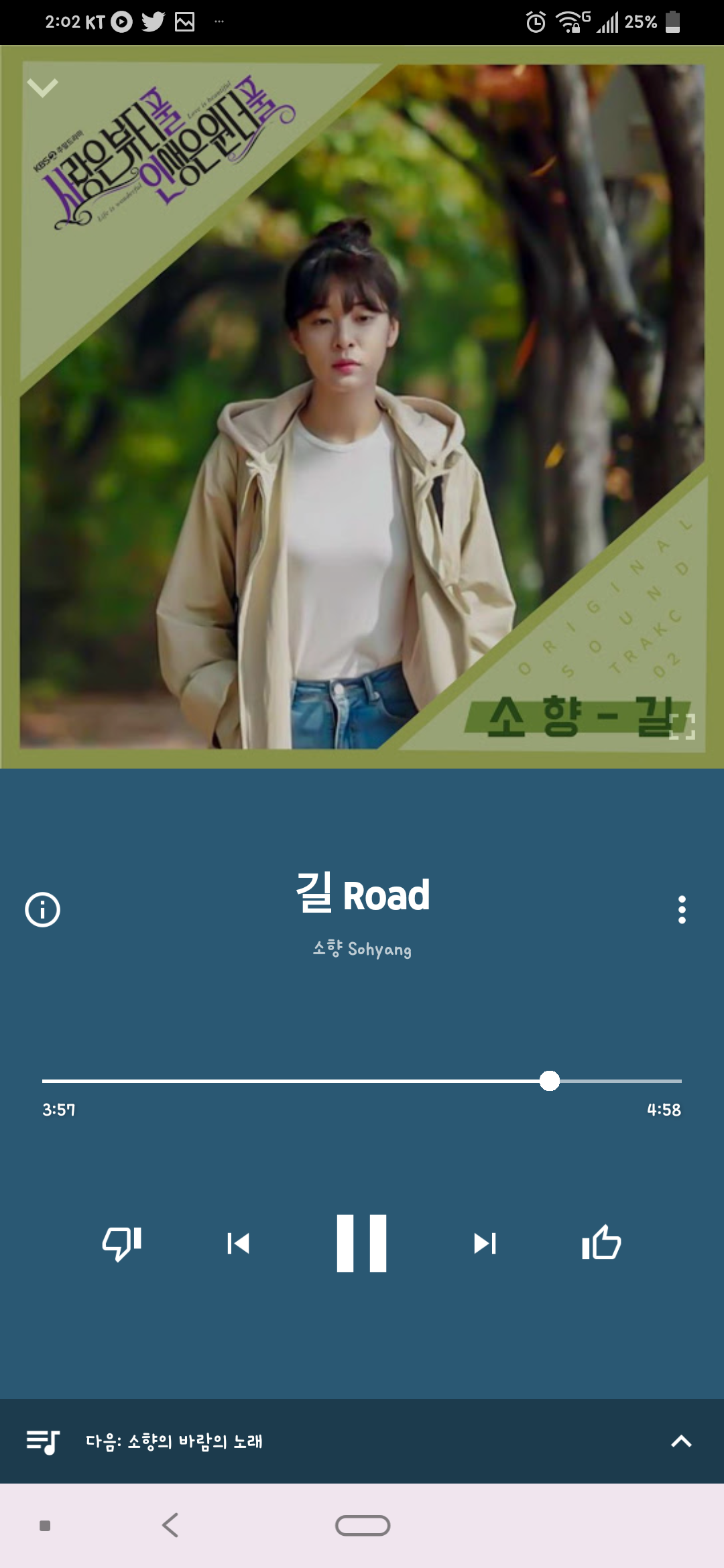The image size is (724, 1568).
Task: Tap the more notifications ellipsis
Action: (219, 21)
